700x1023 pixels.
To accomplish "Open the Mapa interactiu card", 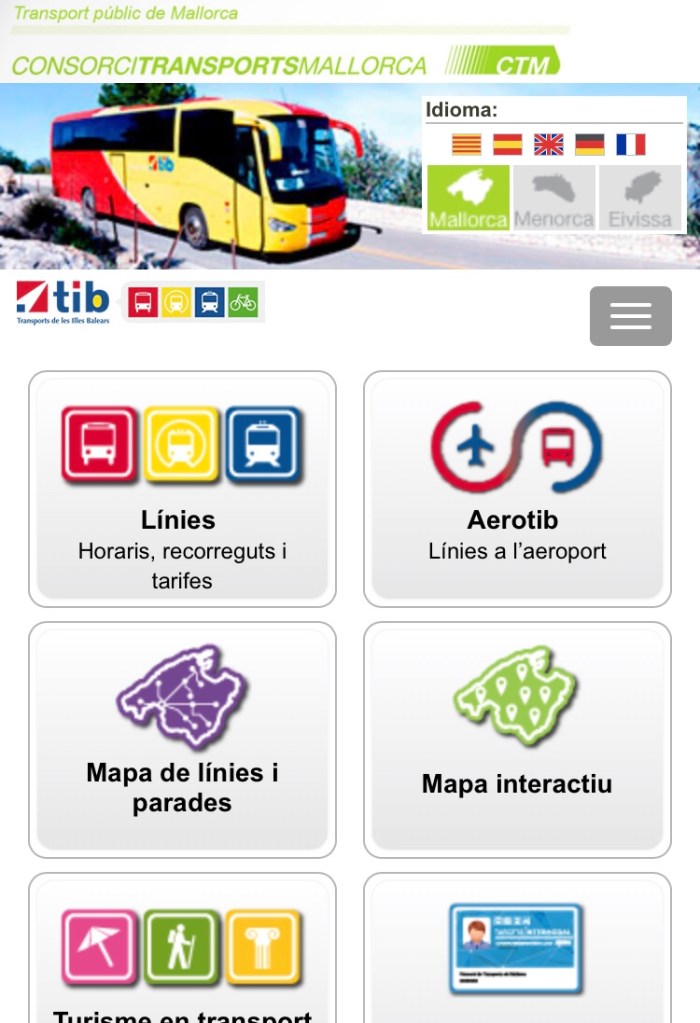I will coord(516,740).
